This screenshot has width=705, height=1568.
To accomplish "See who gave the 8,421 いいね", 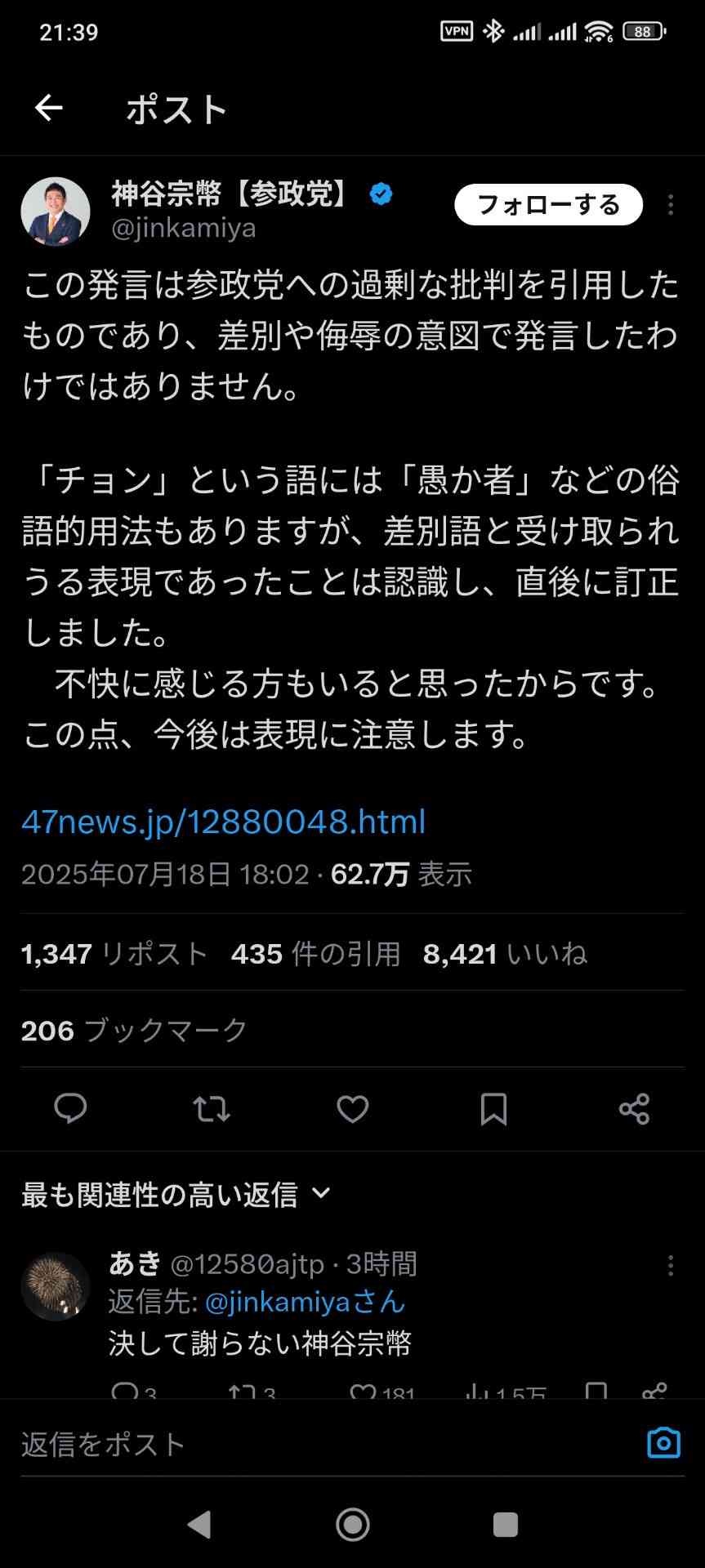I will point(505,954).
